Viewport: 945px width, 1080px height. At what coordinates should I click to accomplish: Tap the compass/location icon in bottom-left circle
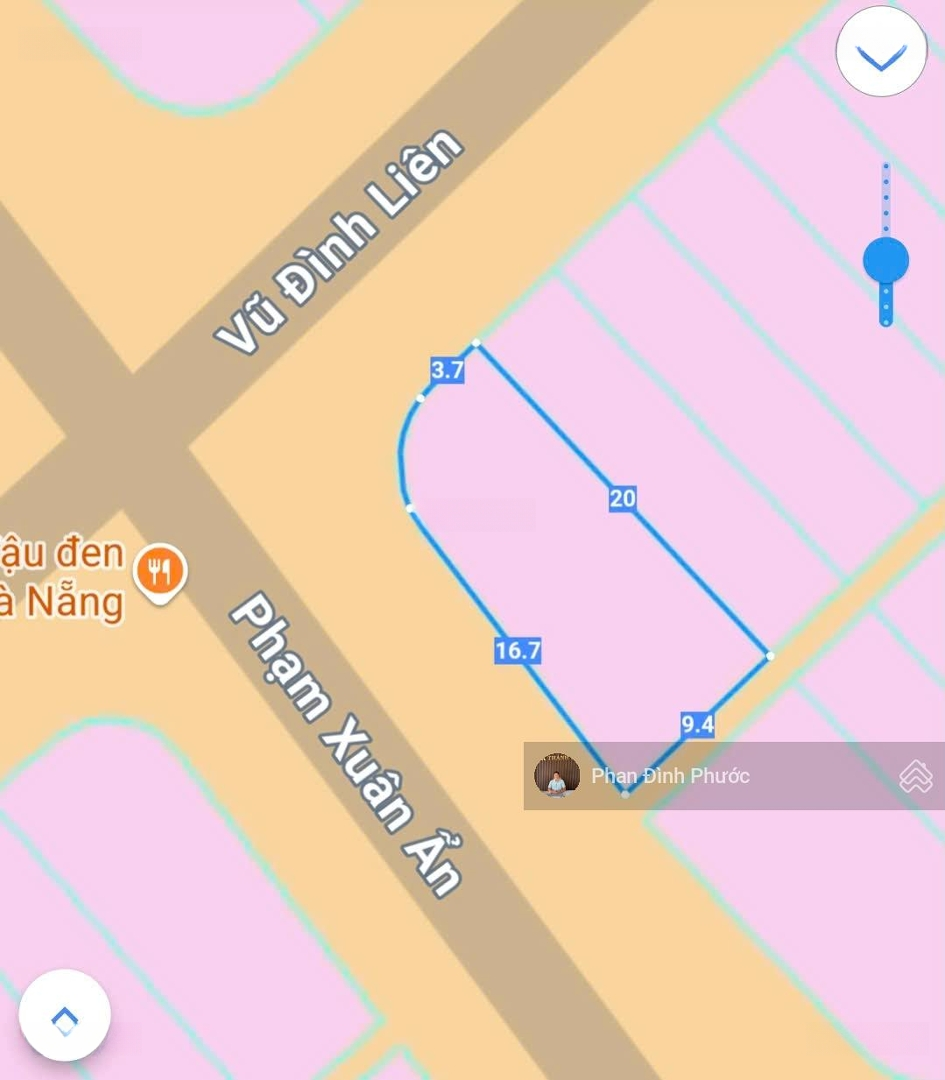[64, 1014]
